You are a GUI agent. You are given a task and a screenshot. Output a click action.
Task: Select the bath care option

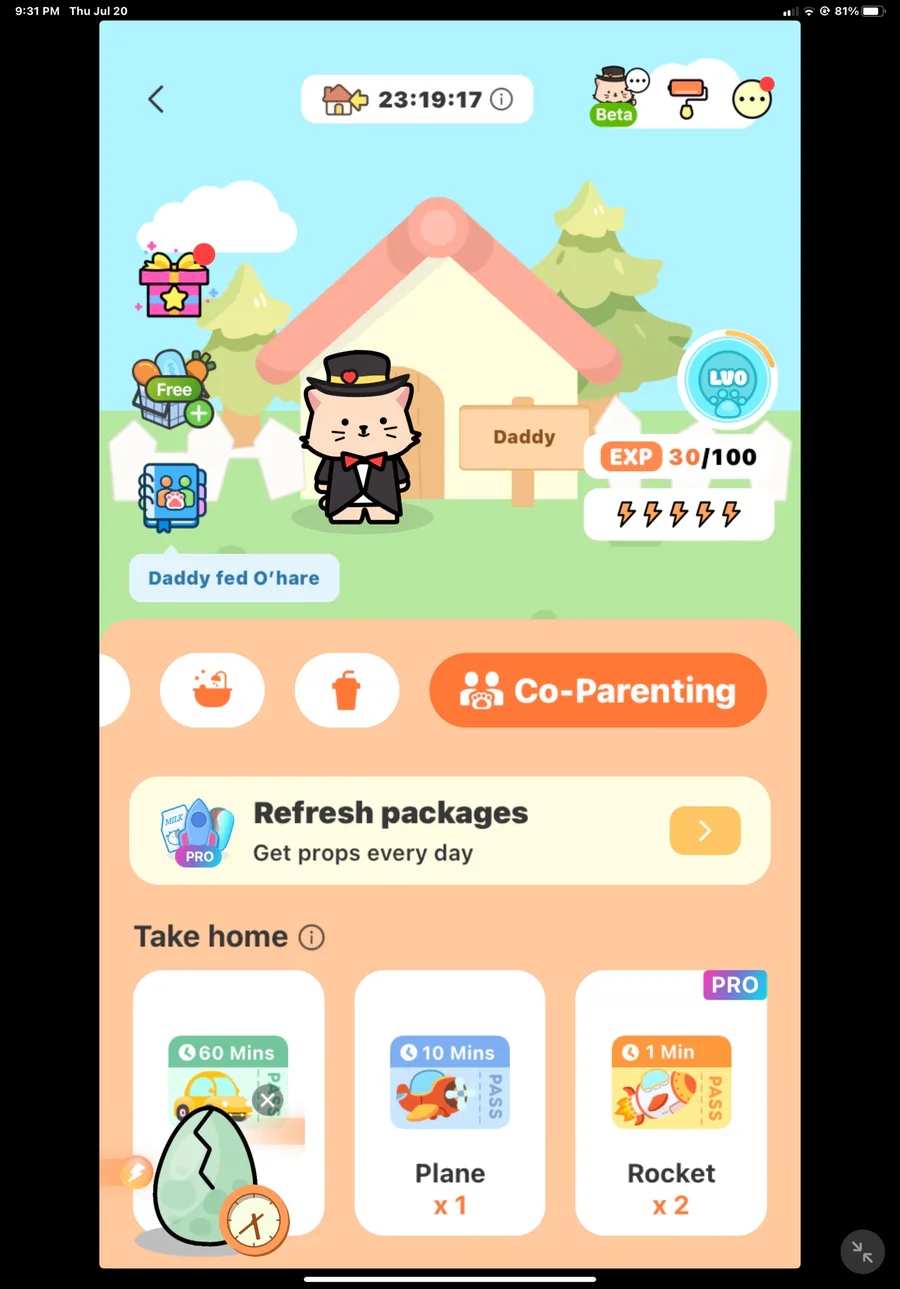(212, 690)
